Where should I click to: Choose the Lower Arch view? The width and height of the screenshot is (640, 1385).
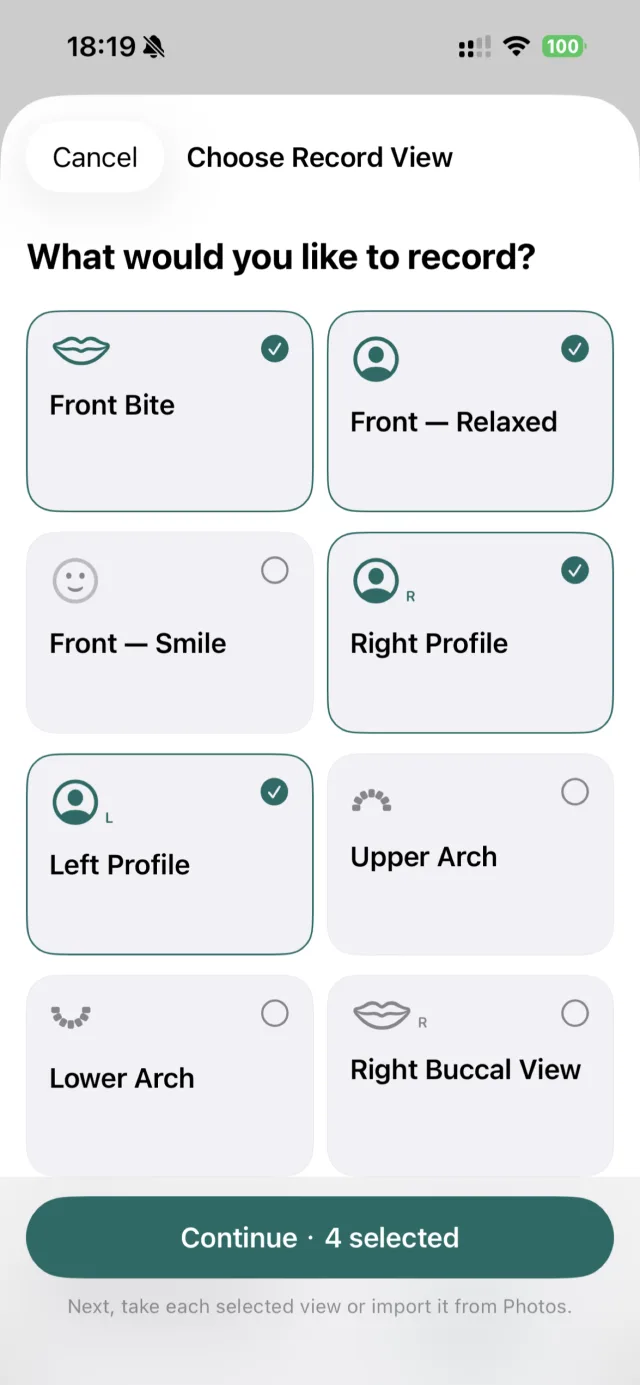point(169,1075)
